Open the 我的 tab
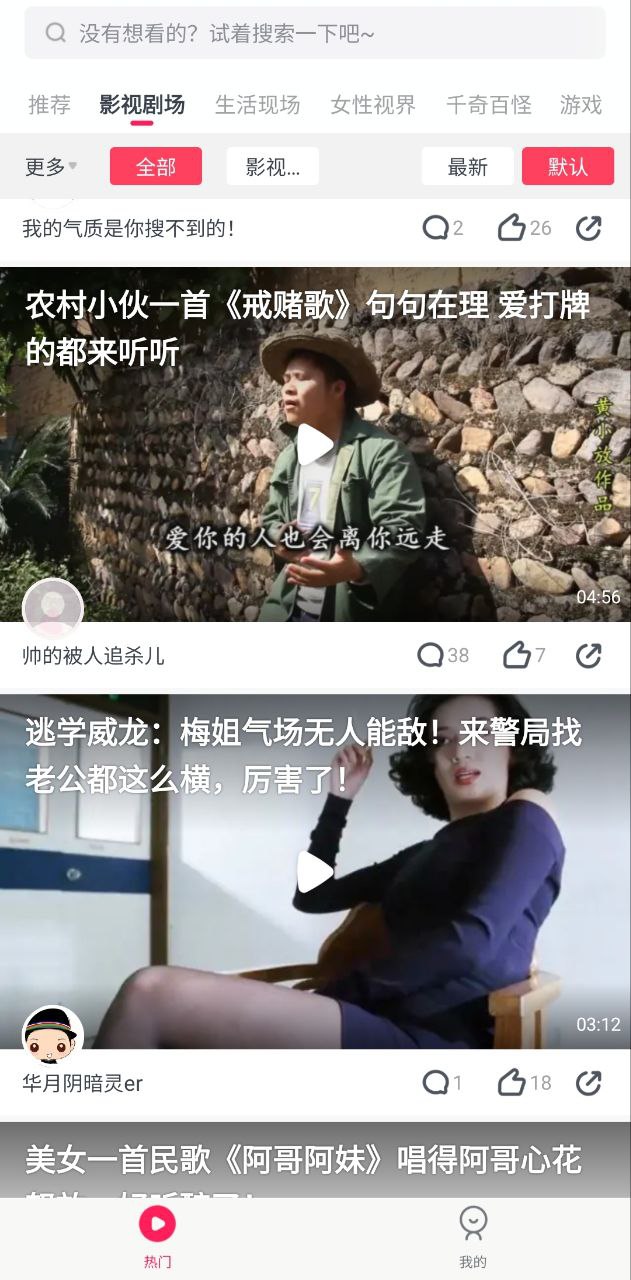Screen dimensions: 631x1280 [x=473, y=1238]
